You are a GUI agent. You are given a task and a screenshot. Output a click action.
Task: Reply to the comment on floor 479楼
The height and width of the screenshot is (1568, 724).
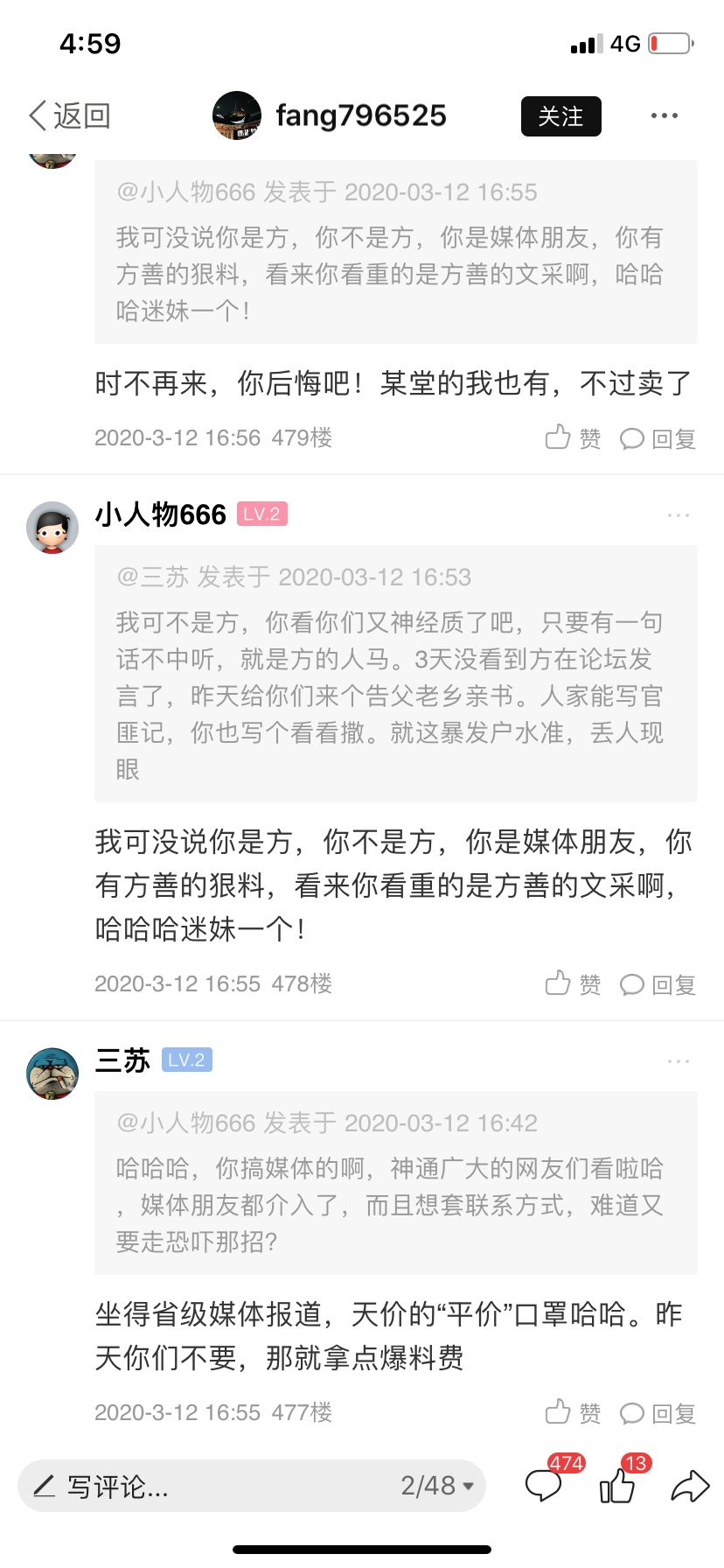658,438
